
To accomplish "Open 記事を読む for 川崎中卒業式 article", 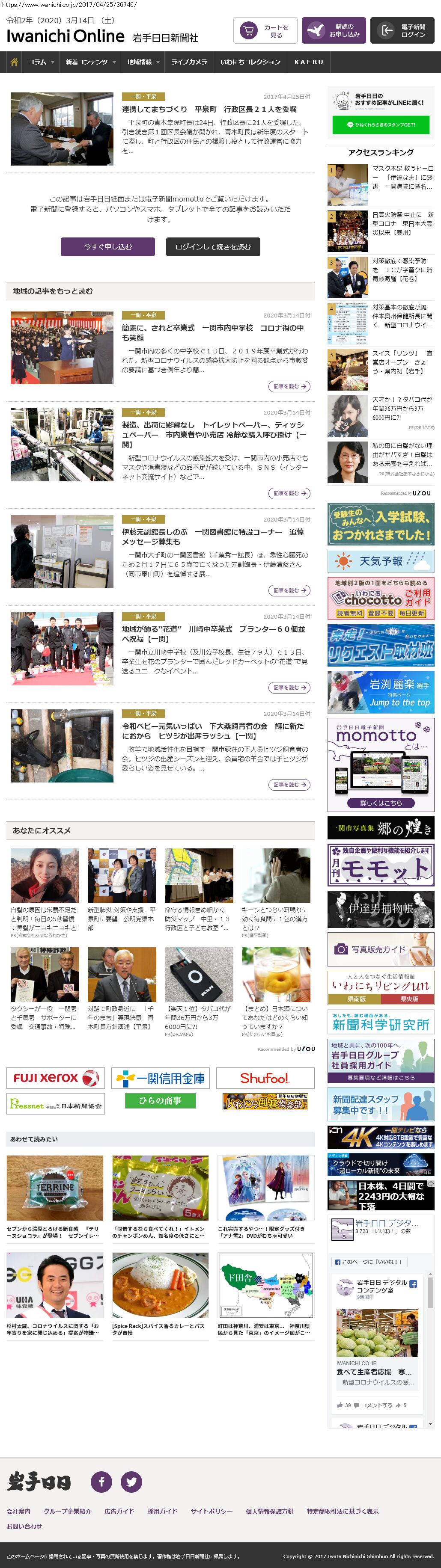I will tap(289, 687).
